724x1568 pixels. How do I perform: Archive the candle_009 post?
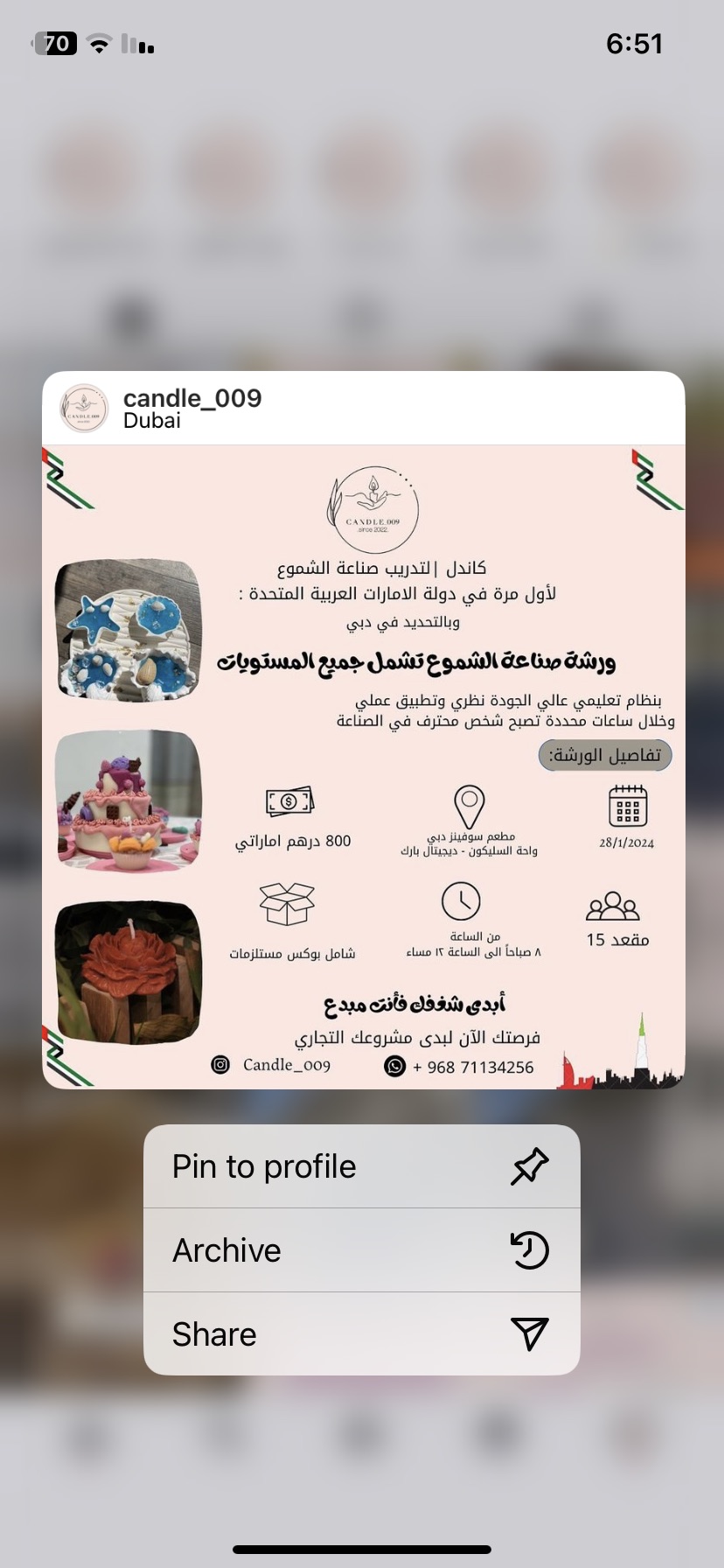coord(361,1250)
